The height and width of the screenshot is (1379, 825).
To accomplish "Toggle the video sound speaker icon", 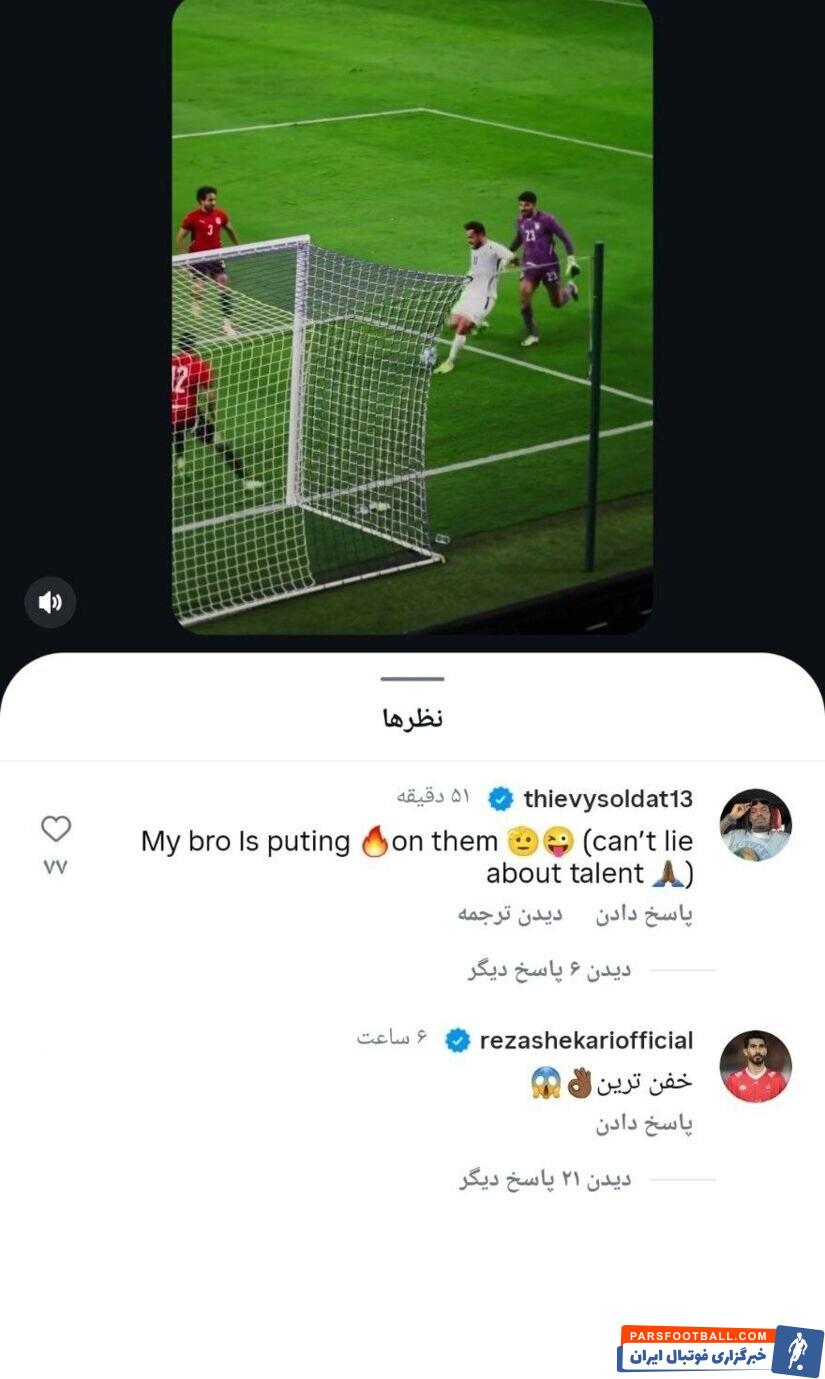I will click(50, 602).
